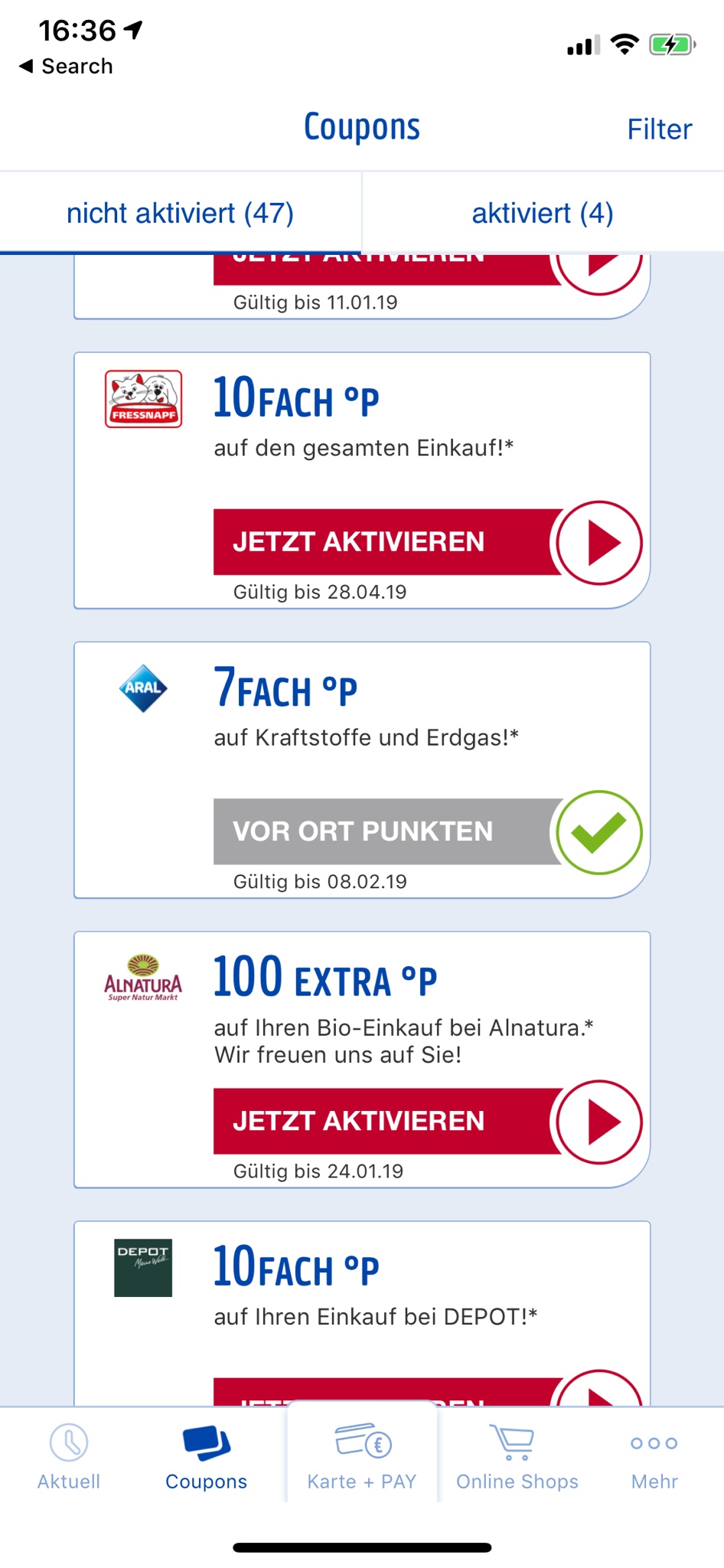The height and width of the screenshot is (1568, 724).
Task: Switch to Online Shops
Action: click(x=517, y=1457)
